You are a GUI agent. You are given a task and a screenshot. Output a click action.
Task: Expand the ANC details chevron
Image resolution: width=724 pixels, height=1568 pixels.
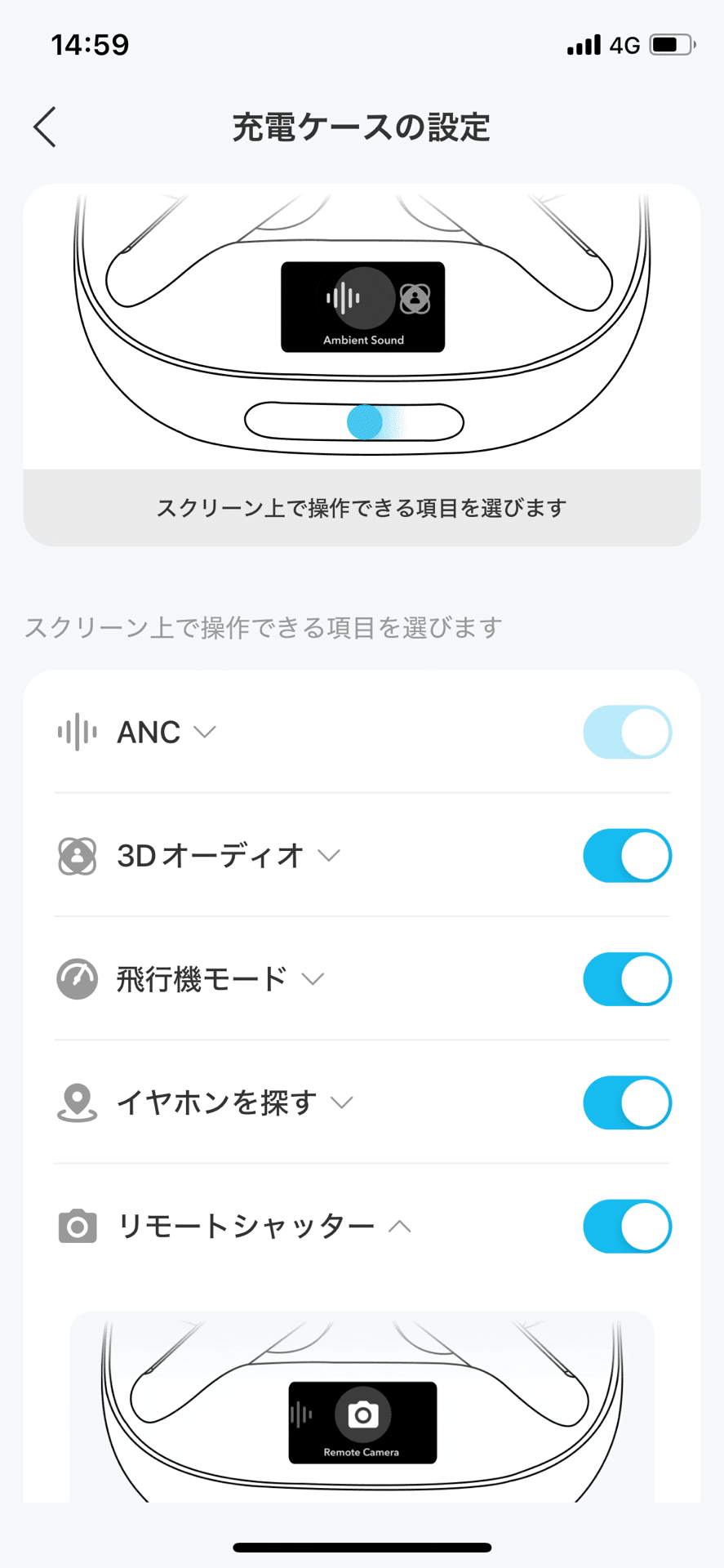205,732
